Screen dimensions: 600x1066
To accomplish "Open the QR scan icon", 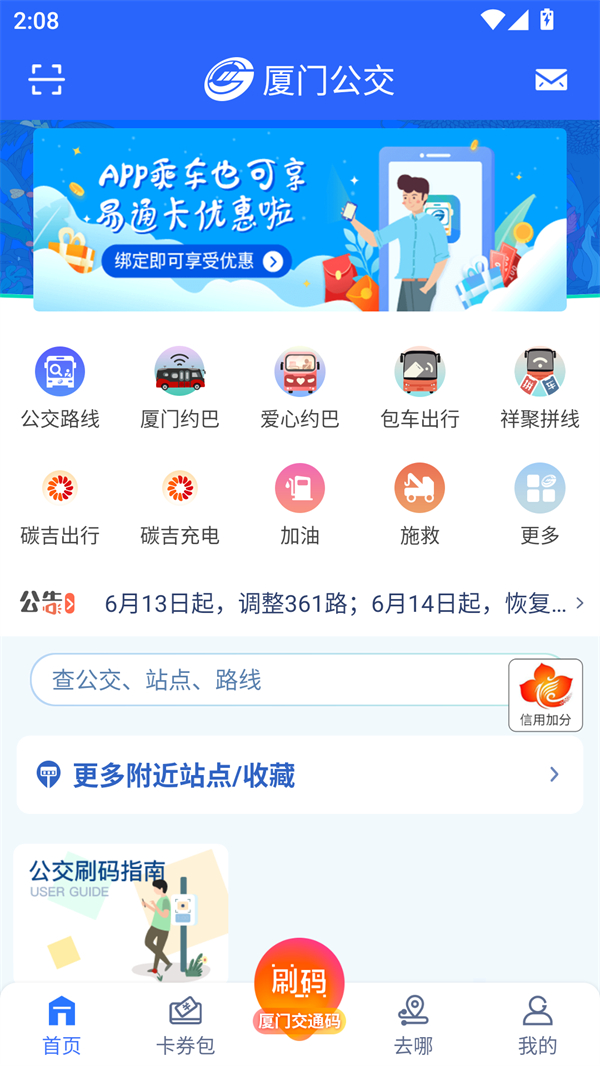I will click(x=46, y=80).
